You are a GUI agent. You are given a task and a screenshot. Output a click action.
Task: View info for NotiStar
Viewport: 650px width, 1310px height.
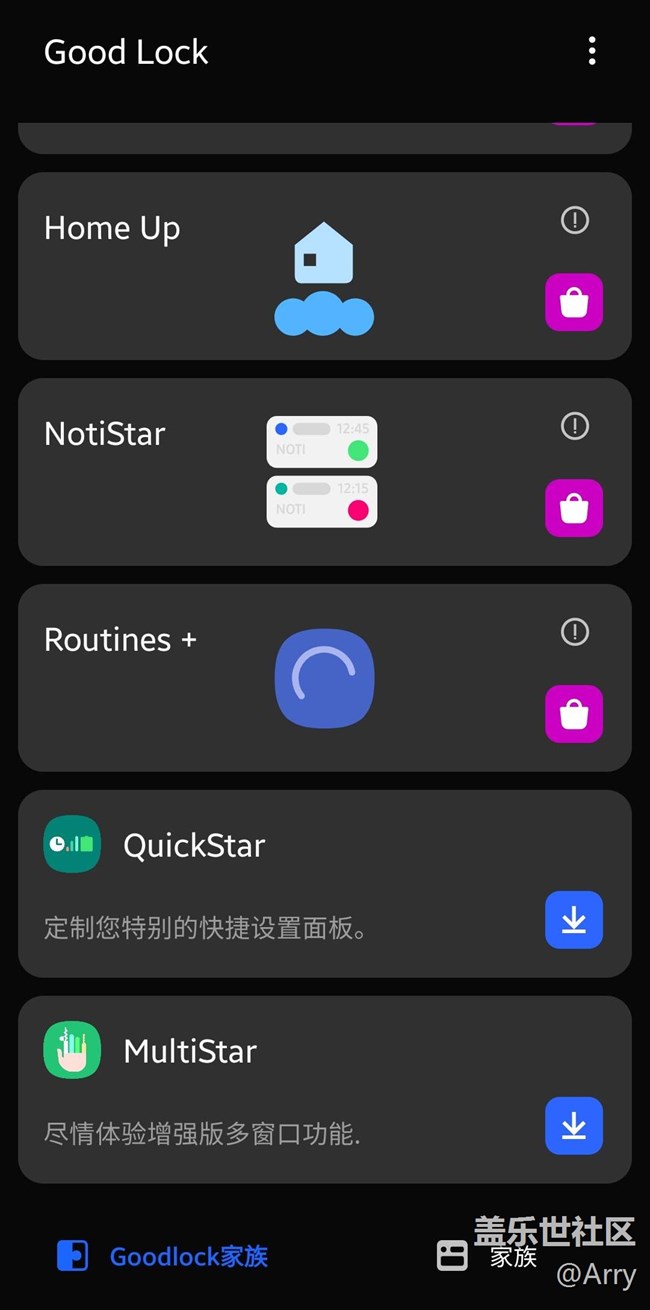(x=575, y=426)
